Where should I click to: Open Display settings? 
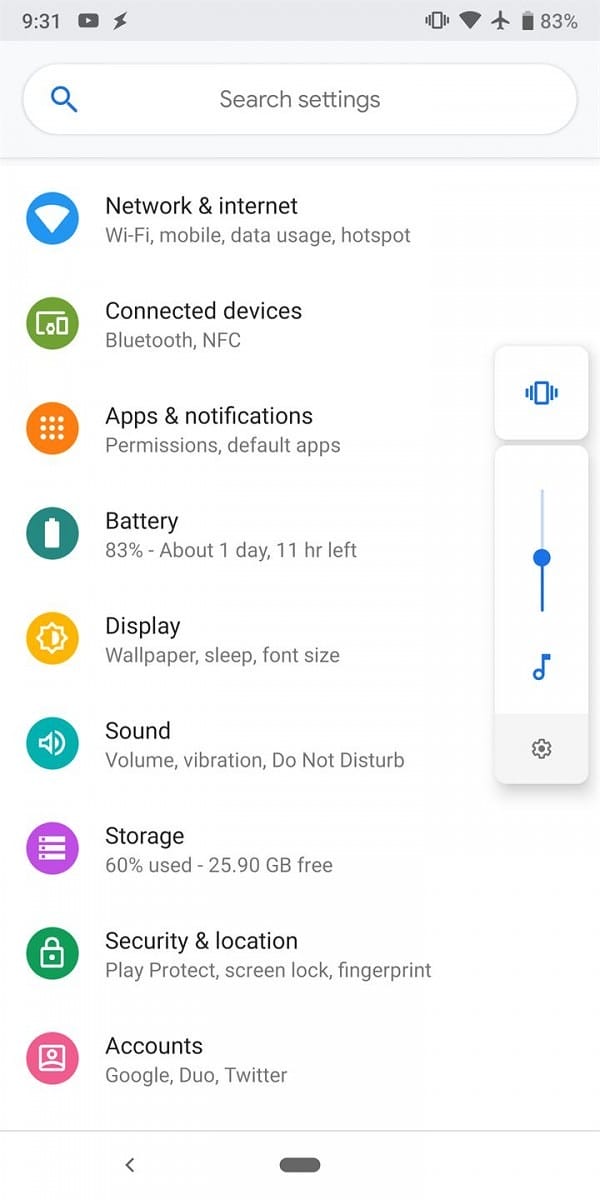click(x=247, y=640)
